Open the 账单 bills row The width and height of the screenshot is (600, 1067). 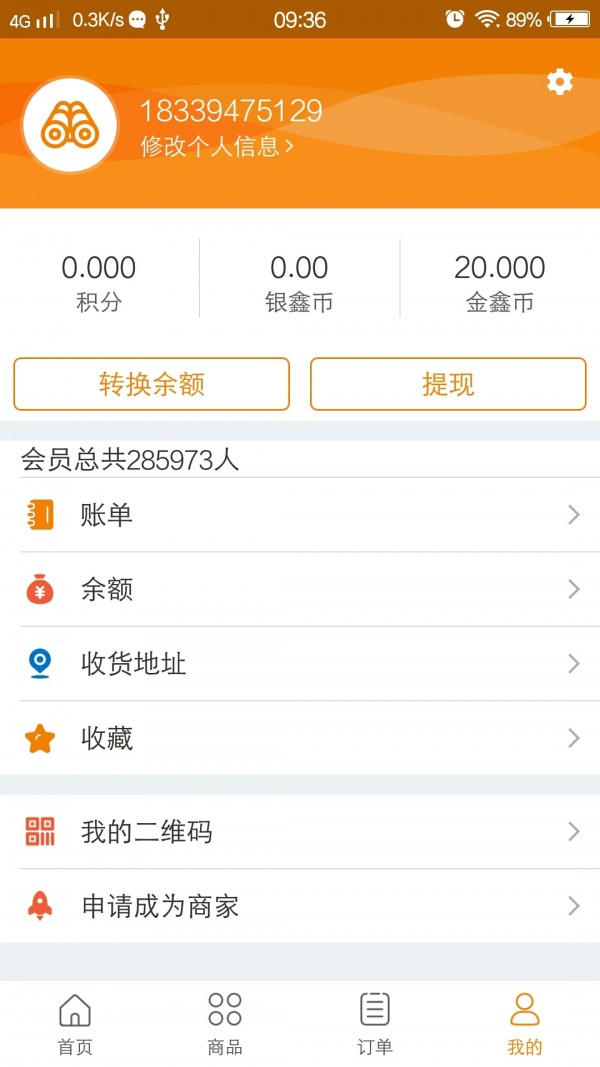pos(300,515)
